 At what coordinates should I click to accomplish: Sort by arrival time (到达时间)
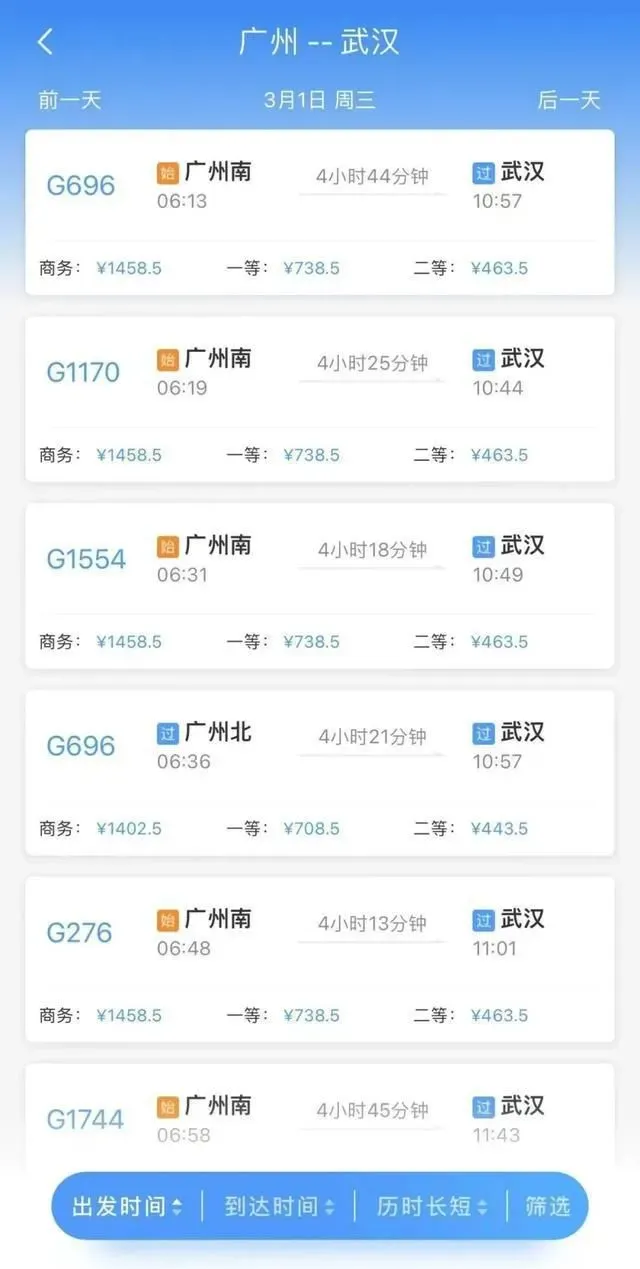tap(279, 1206)
